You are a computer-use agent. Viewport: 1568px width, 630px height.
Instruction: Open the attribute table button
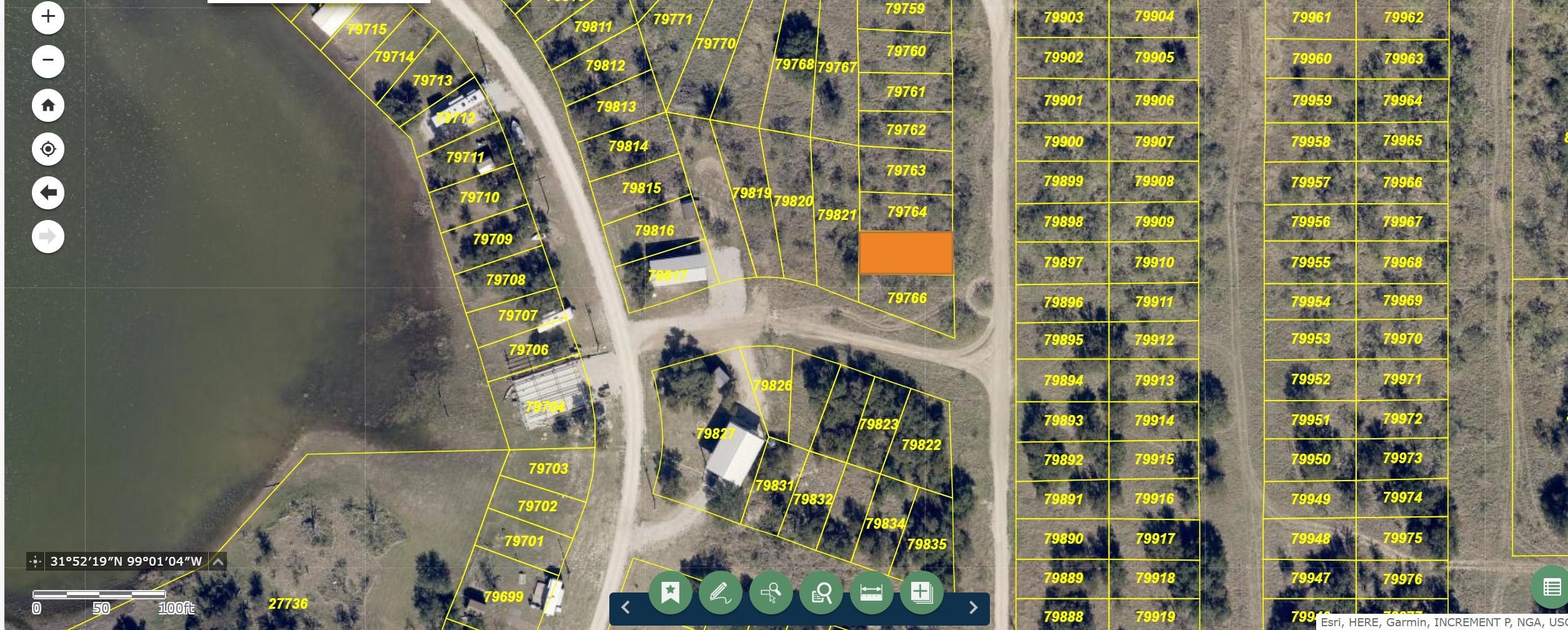[x=1551, y=588]
